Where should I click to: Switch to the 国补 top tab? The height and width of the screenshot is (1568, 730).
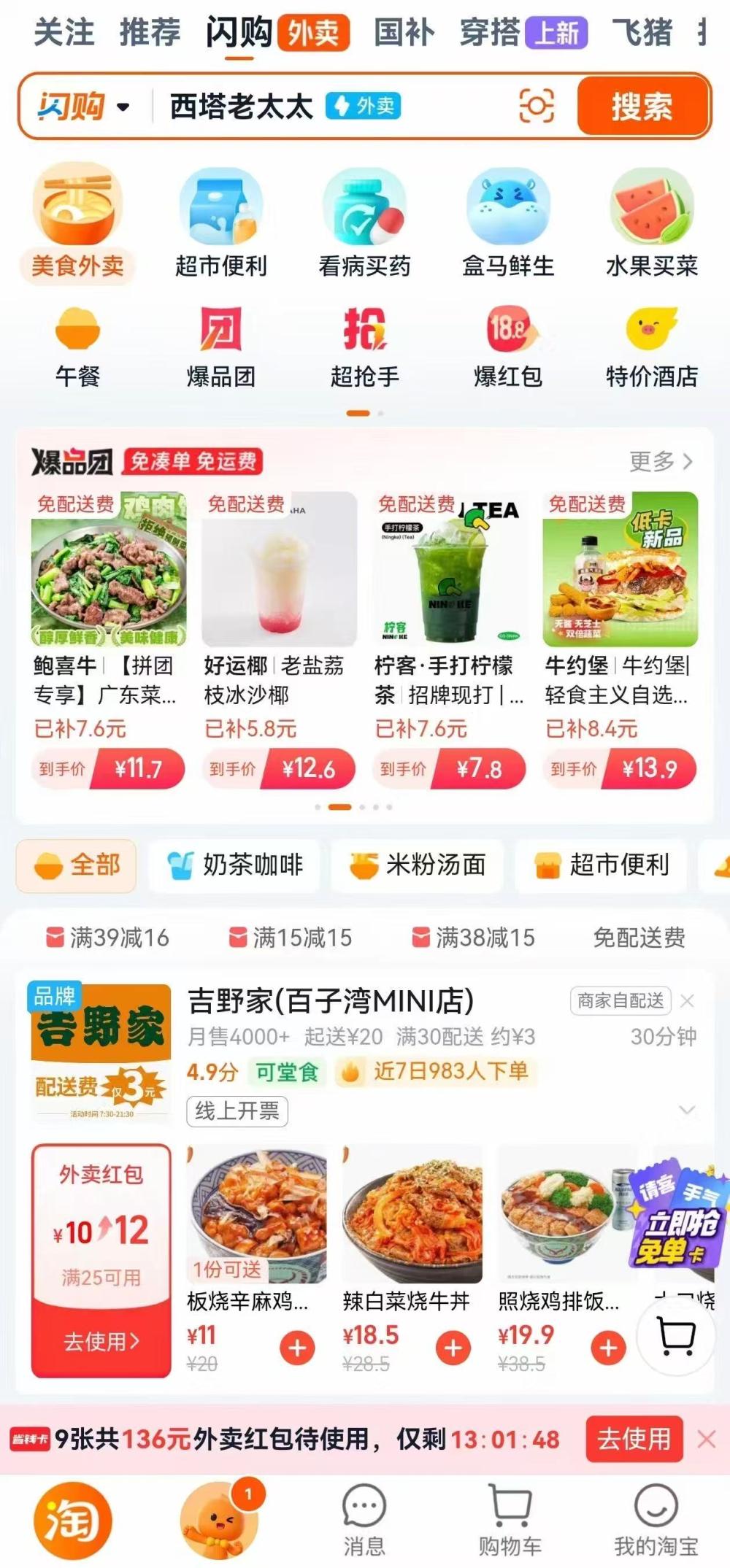coord(404,32)
